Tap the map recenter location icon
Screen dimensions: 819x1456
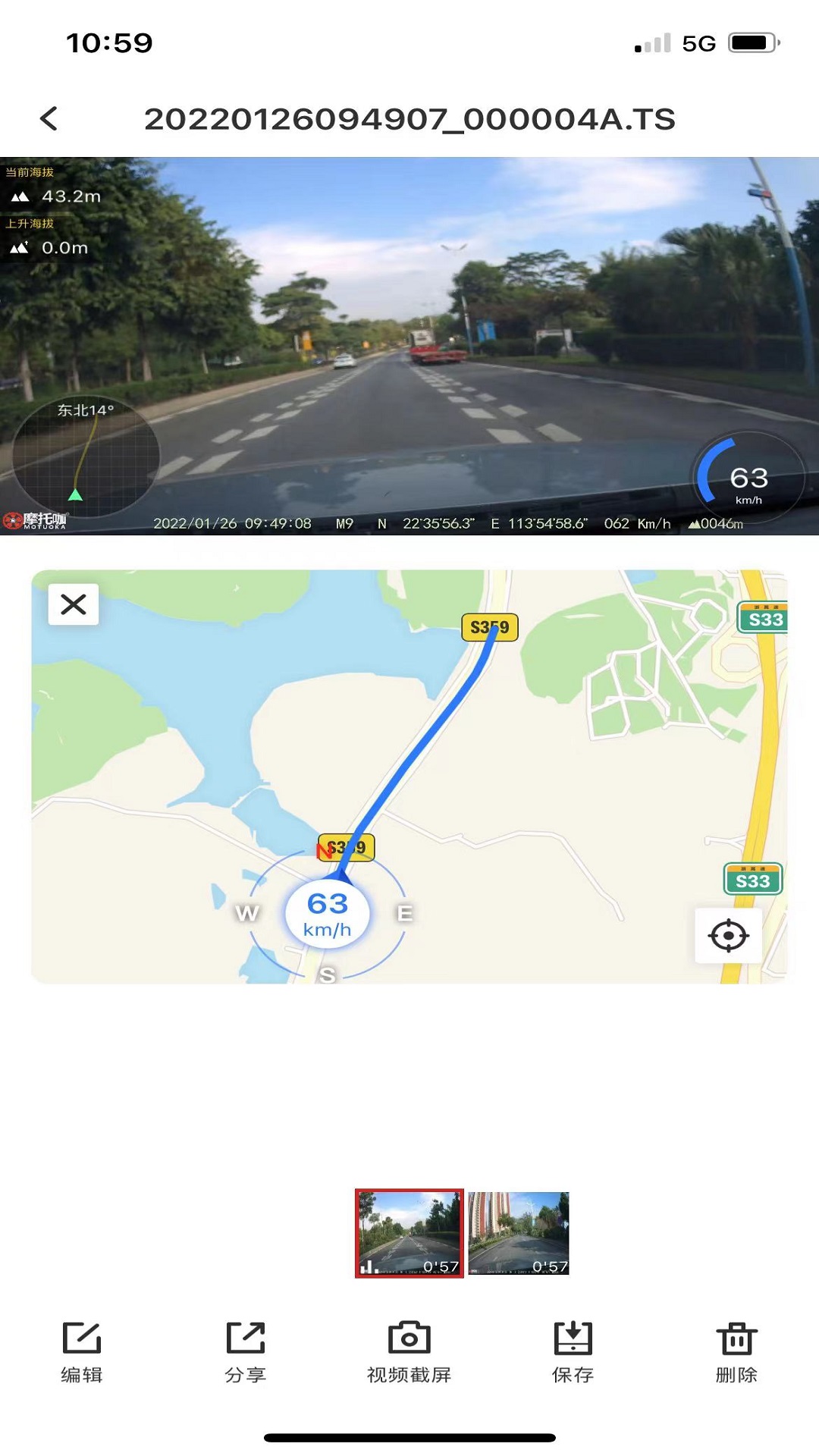729,935
